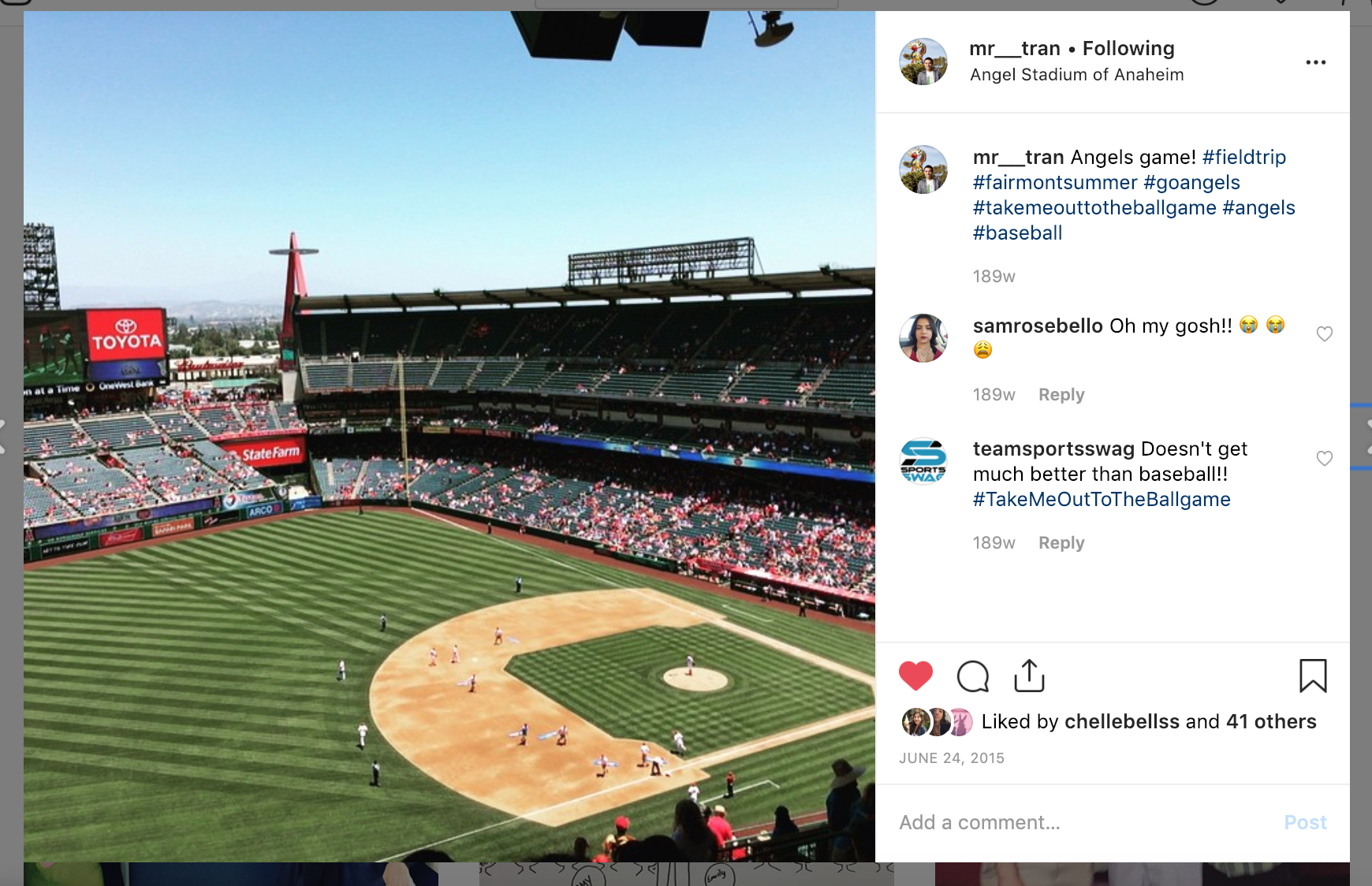Bookmark this post
Screen dimensions: 1372x886
(x=1313, y=676)
